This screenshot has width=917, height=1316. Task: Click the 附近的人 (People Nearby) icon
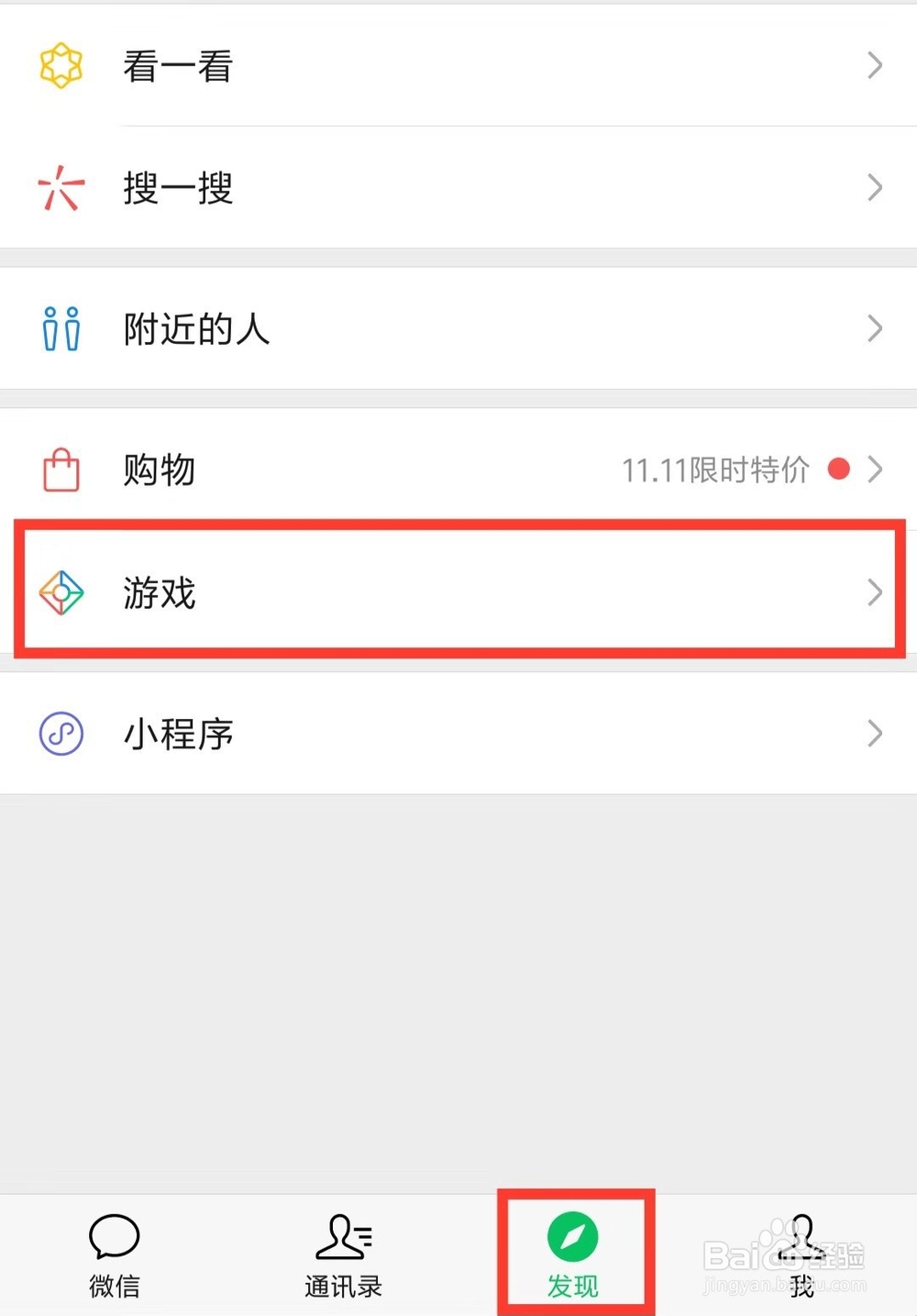(x=60, y=328)
